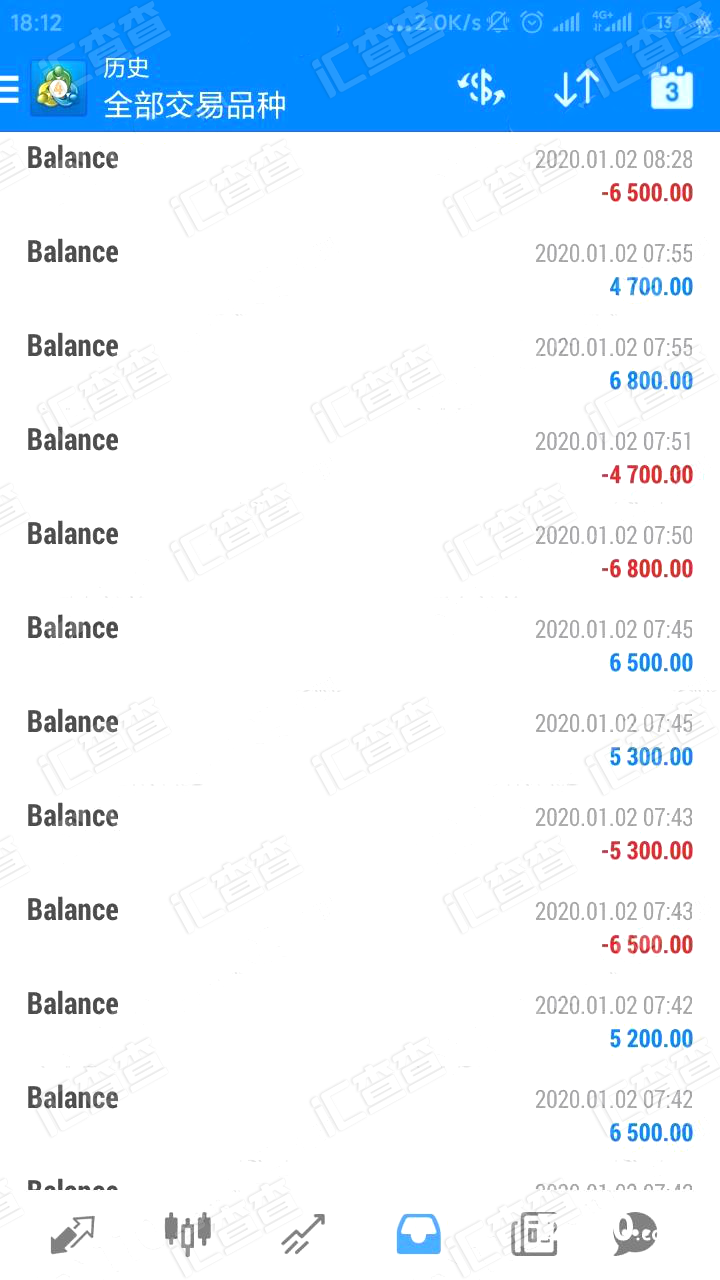The image size is (720, 1280).
Task: Open the sort order options
Action: click(x=576, y=89)
